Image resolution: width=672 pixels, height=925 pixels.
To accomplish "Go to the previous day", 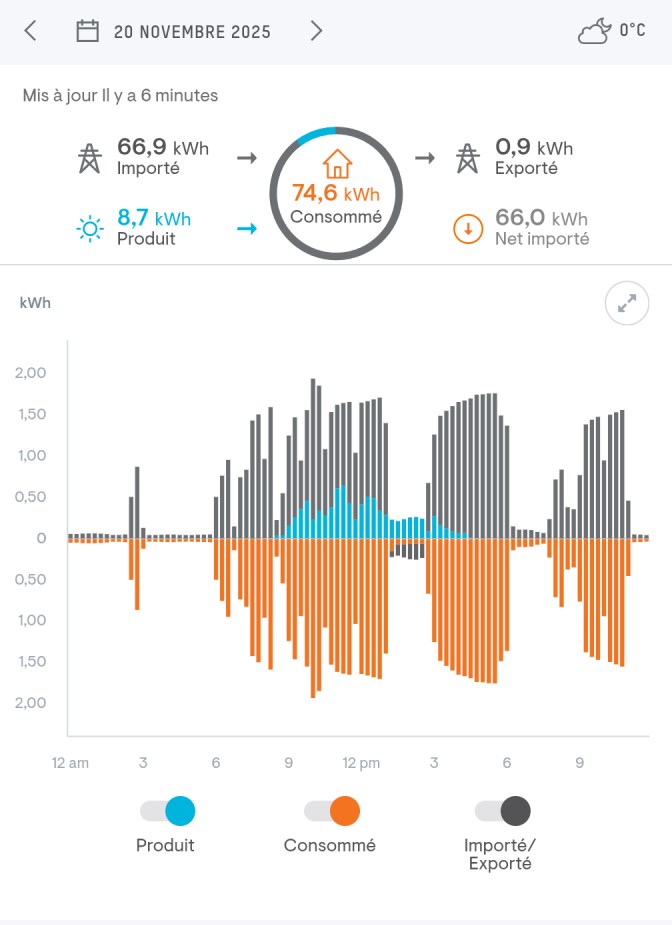I will [x=30, y=31].
